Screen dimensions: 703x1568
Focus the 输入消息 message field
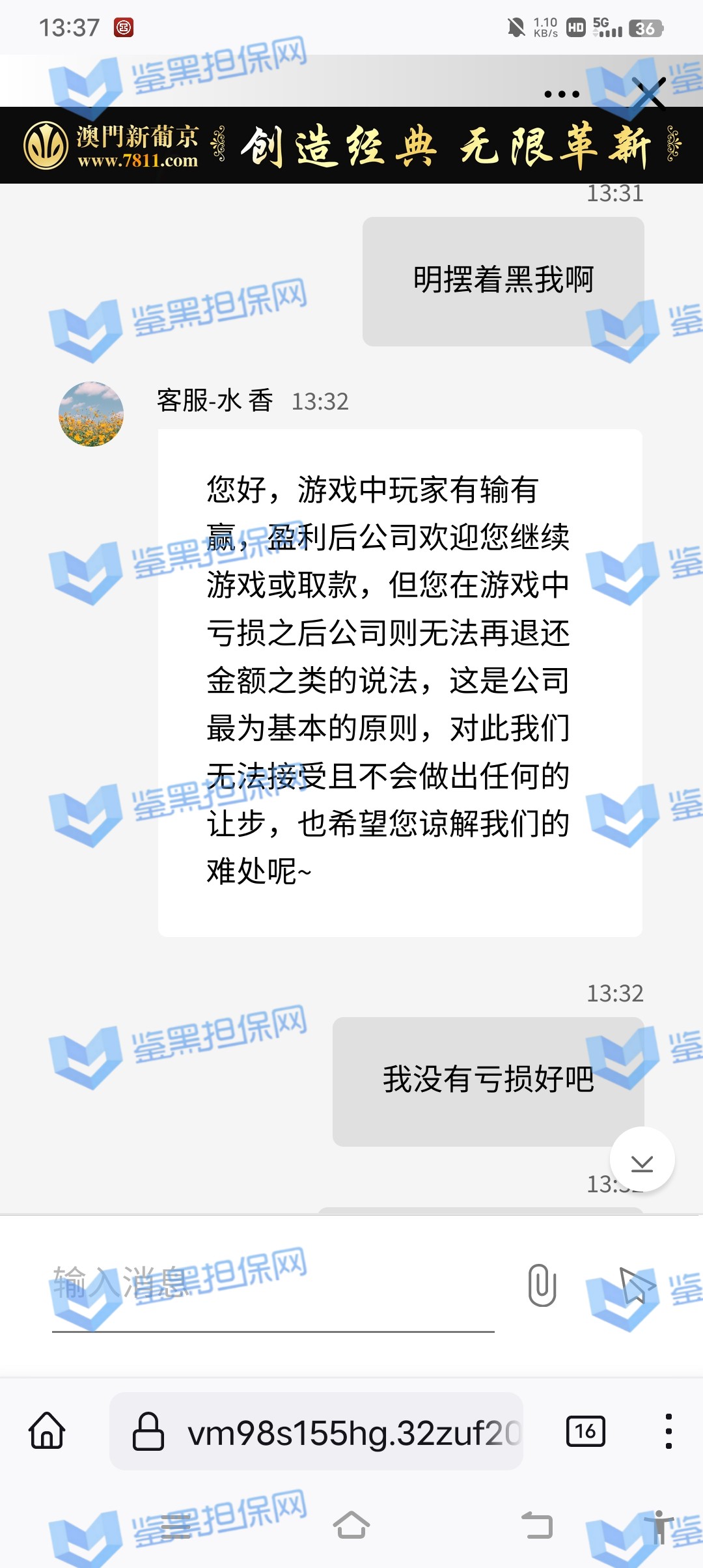click(273, 1284)
